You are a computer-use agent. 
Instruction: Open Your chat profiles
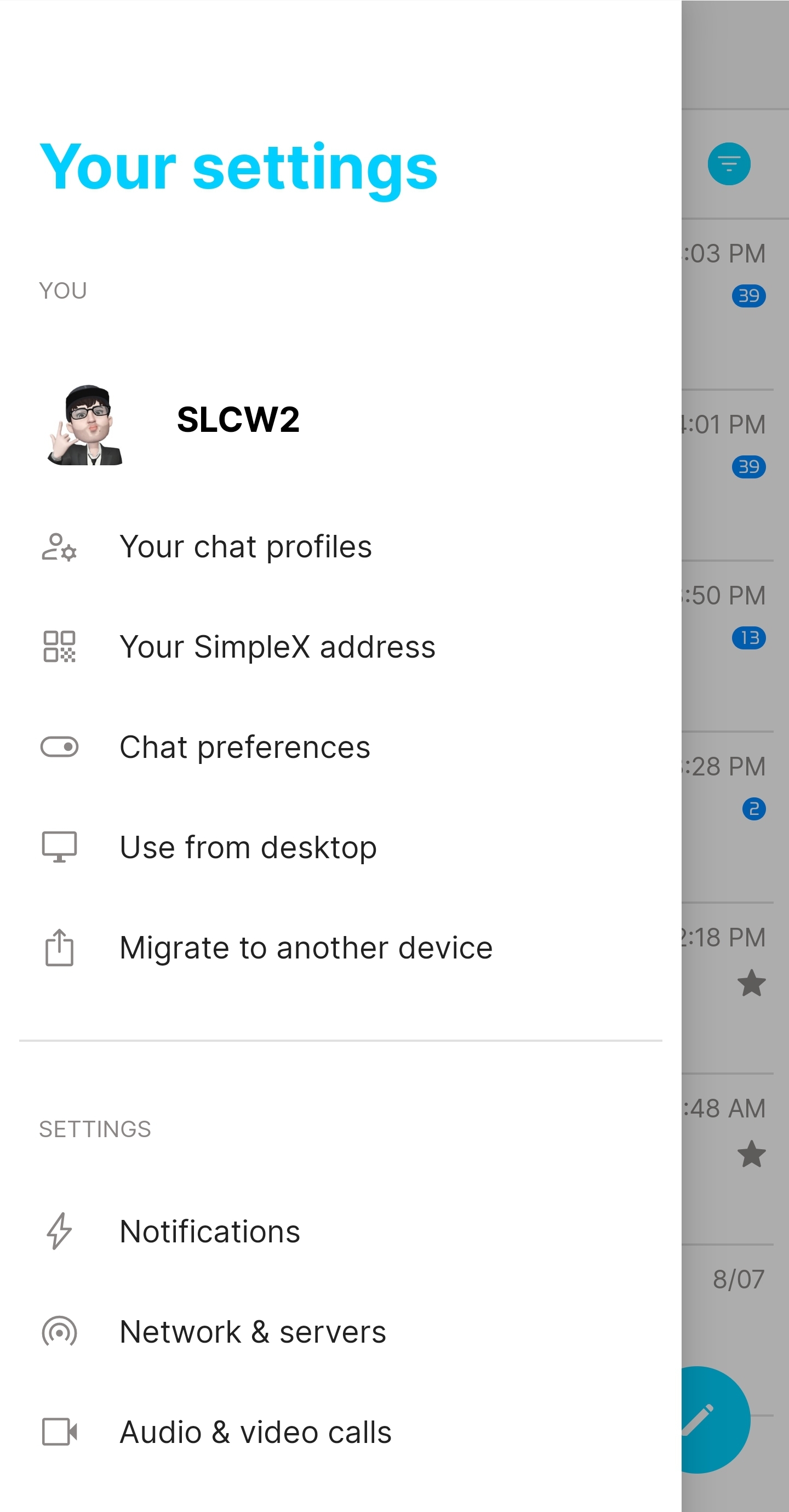[x=245, y=547]
